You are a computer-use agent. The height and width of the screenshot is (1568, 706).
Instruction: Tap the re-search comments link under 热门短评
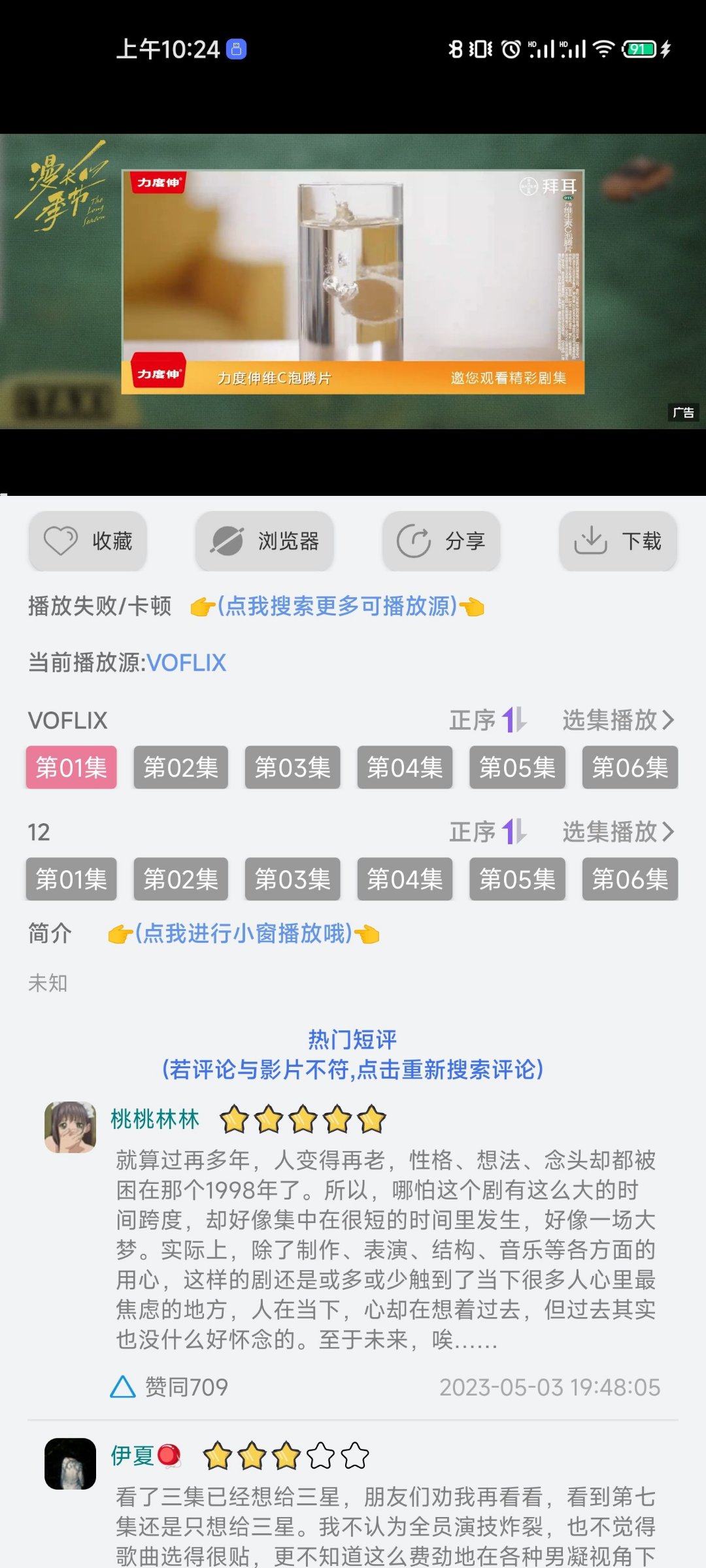353,1070
